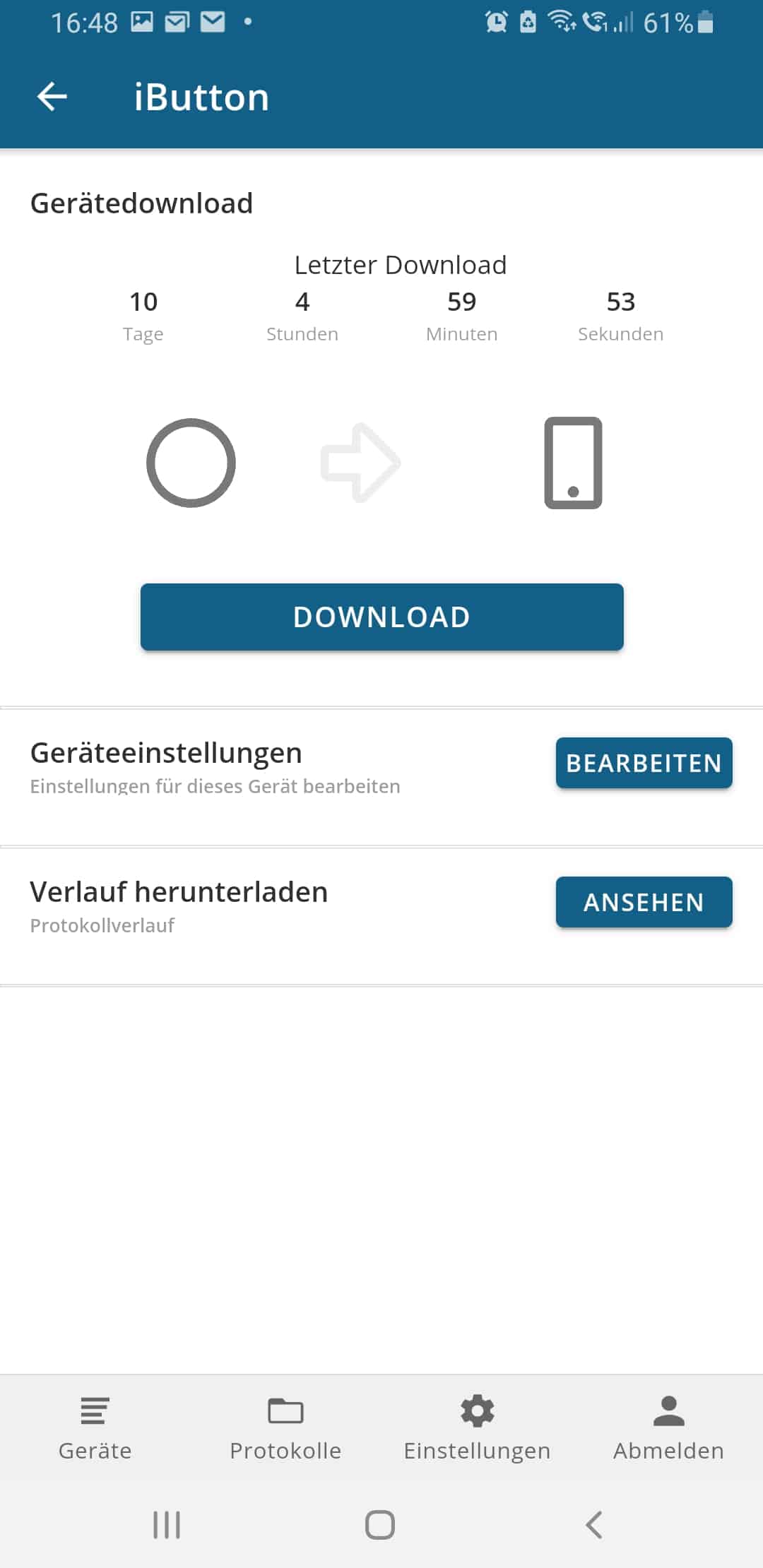Screen dimensions: 763x1568
Task: Go back from the iButton screen
Action: click(52, 97)
